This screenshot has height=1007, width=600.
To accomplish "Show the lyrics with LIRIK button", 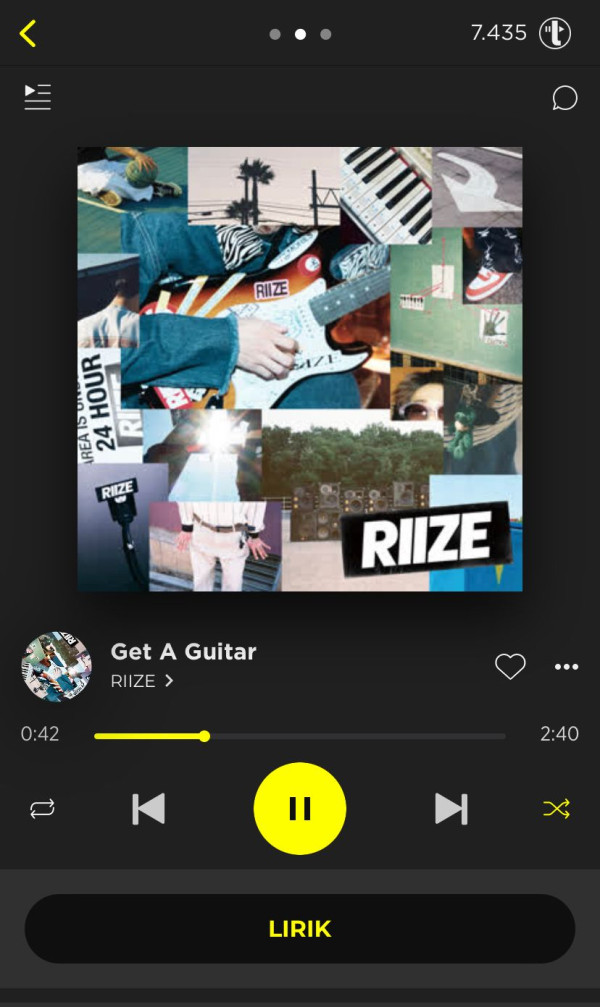I will (300, 929).
